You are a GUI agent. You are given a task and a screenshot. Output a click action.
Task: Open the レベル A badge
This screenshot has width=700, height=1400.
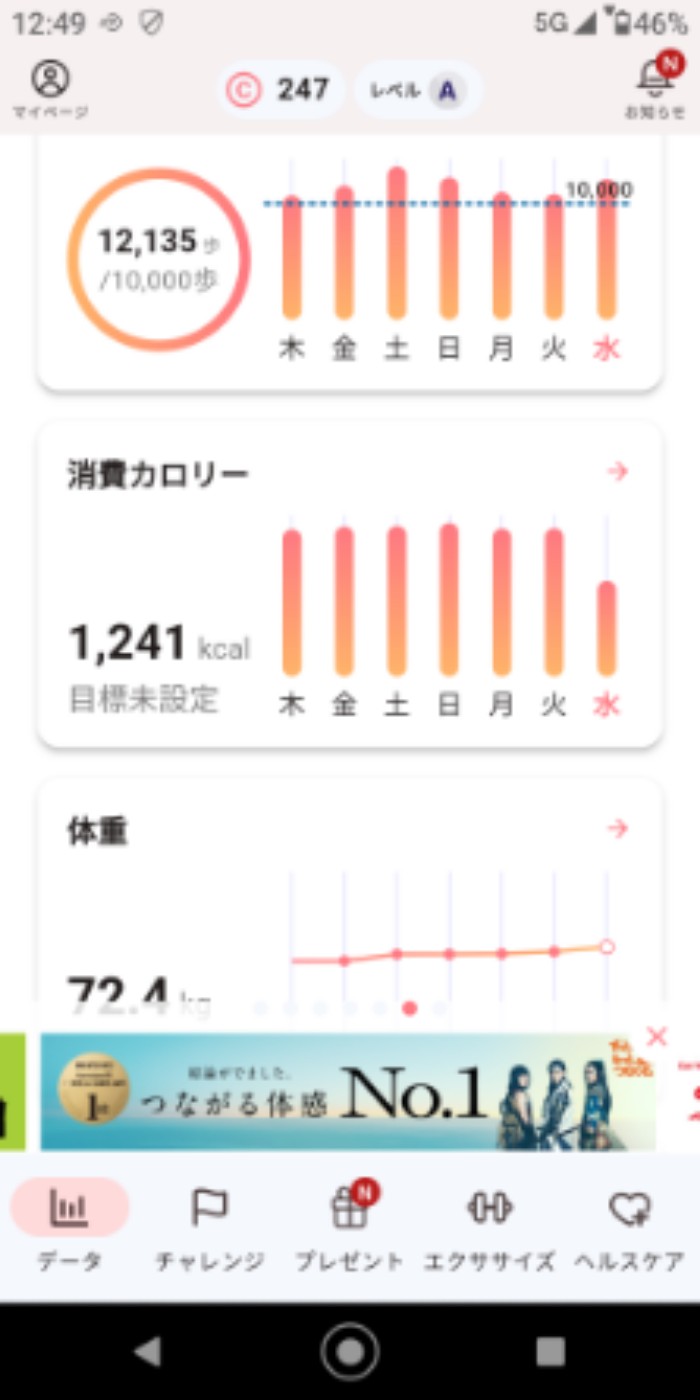tap(418, 90)
